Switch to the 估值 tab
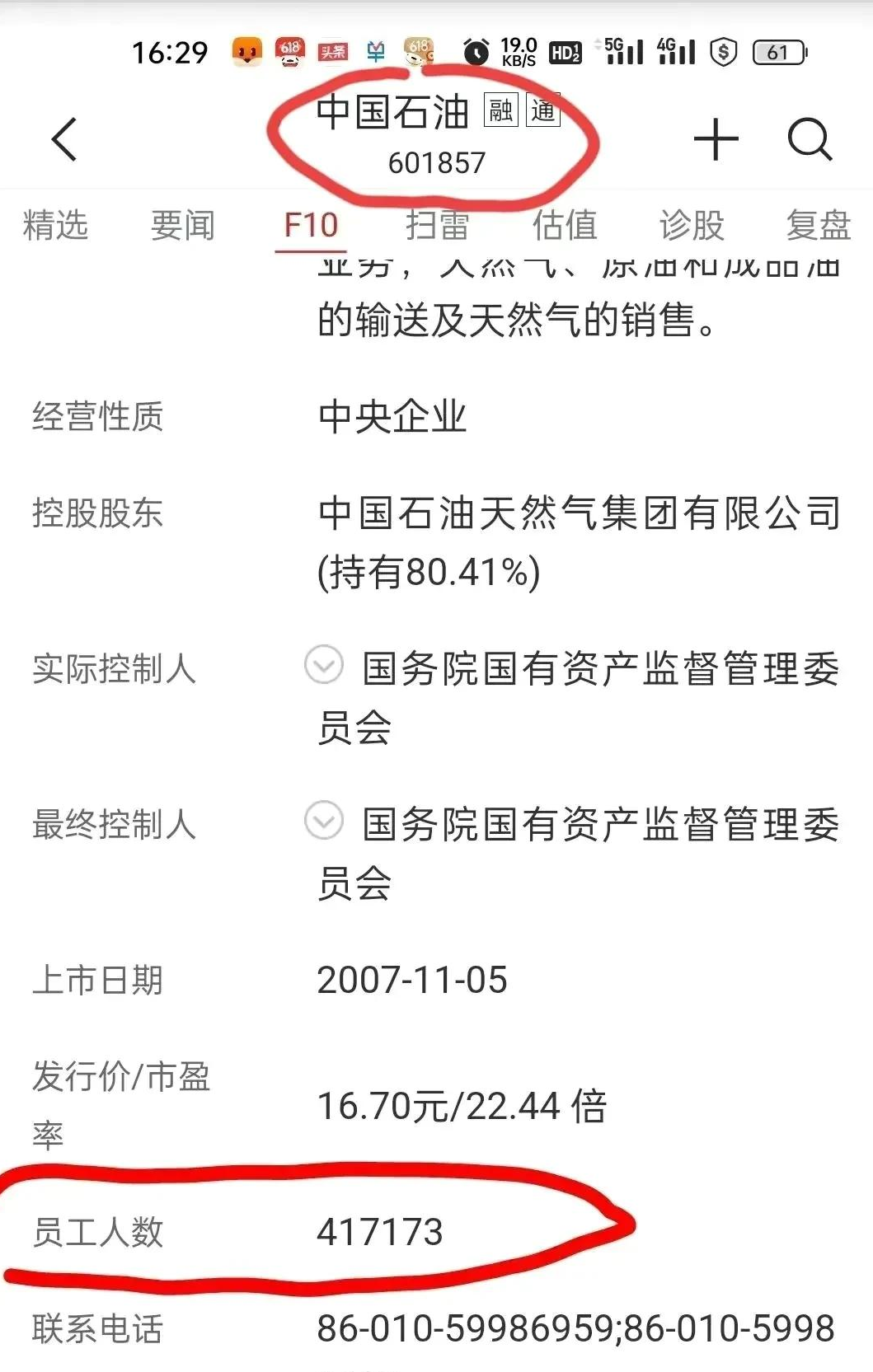The height and width of the screenshot is (1372, 873). [x=565, y=225]
